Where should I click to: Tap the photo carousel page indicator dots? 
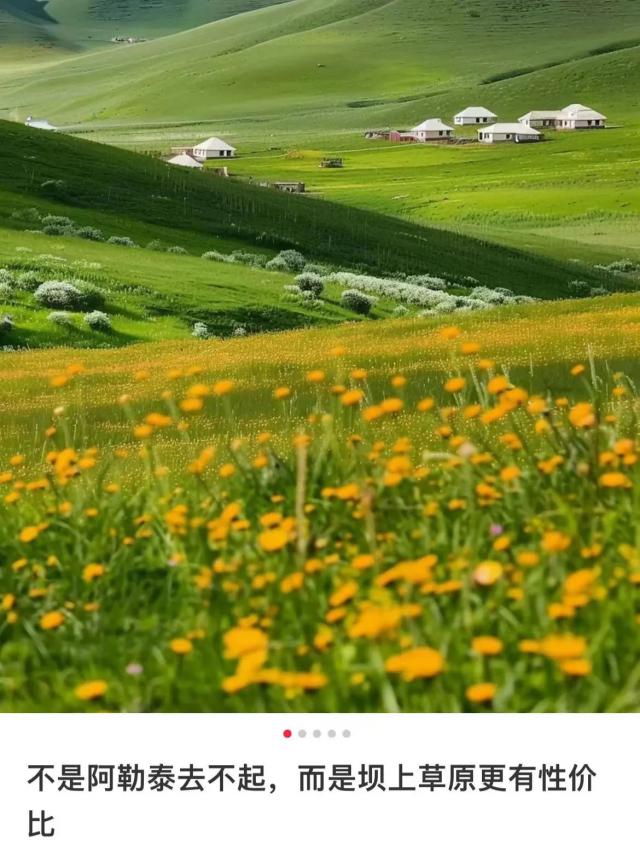point(317,733)
